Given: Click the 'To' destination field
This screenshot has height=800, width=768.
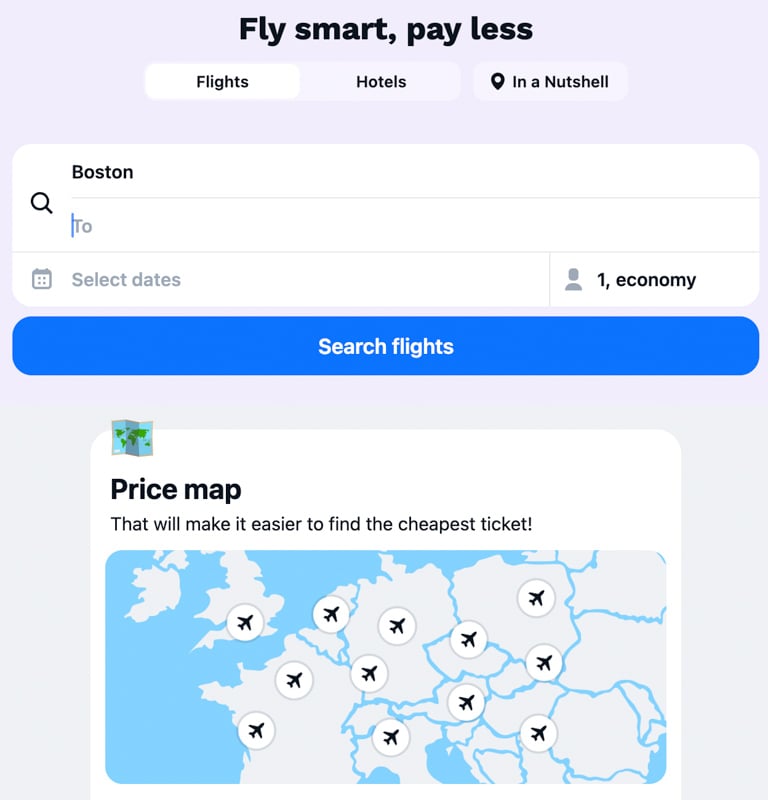Looking at the screenshot, I should (x=300, y=225).
